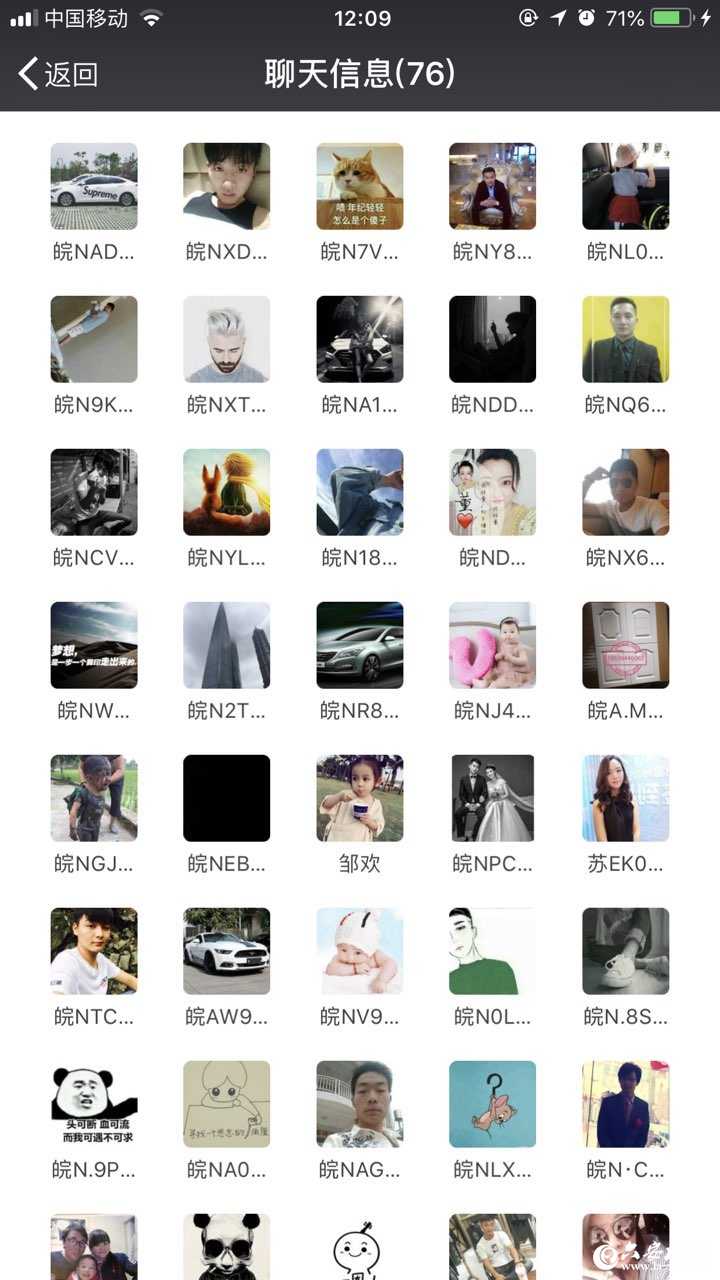View member 皖NXT... with white hair avatar
This screenshot has height=1280, width=720.
227,340
